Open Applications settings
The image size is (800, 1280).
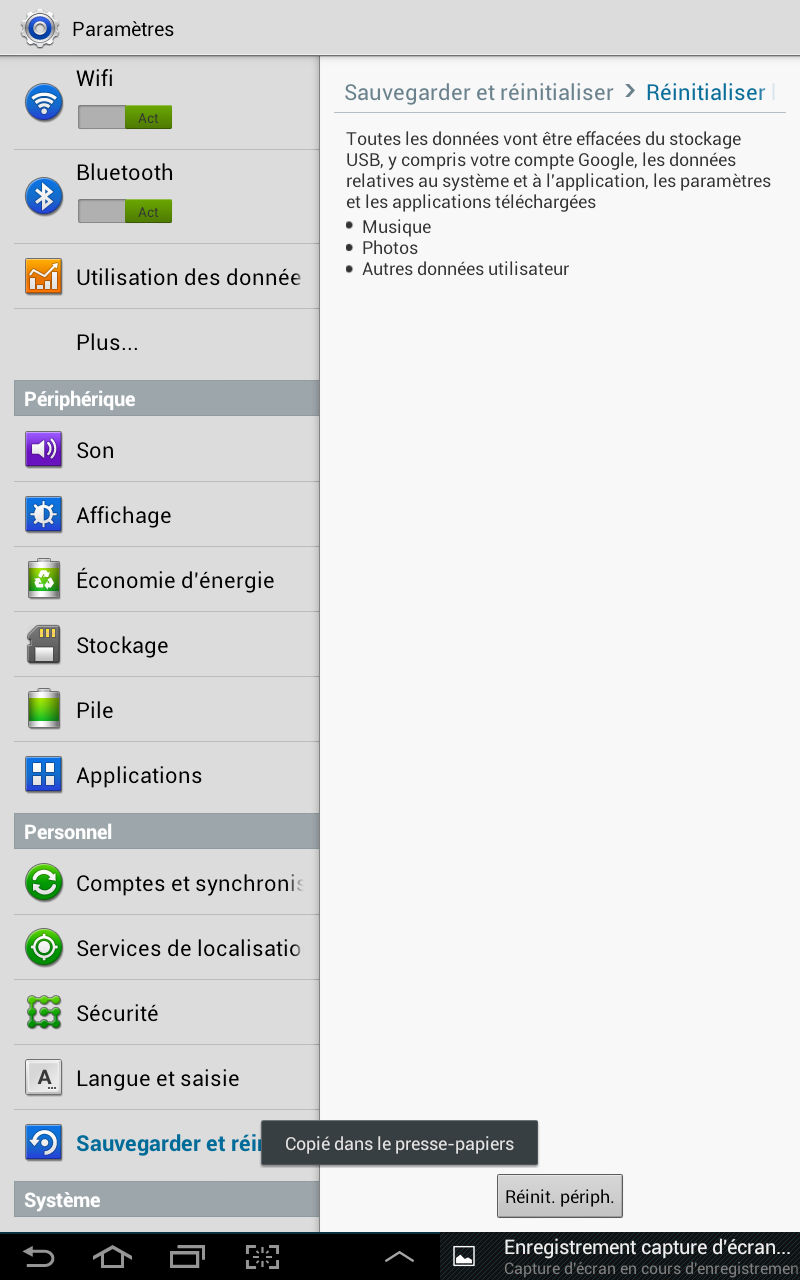[166, 775]
